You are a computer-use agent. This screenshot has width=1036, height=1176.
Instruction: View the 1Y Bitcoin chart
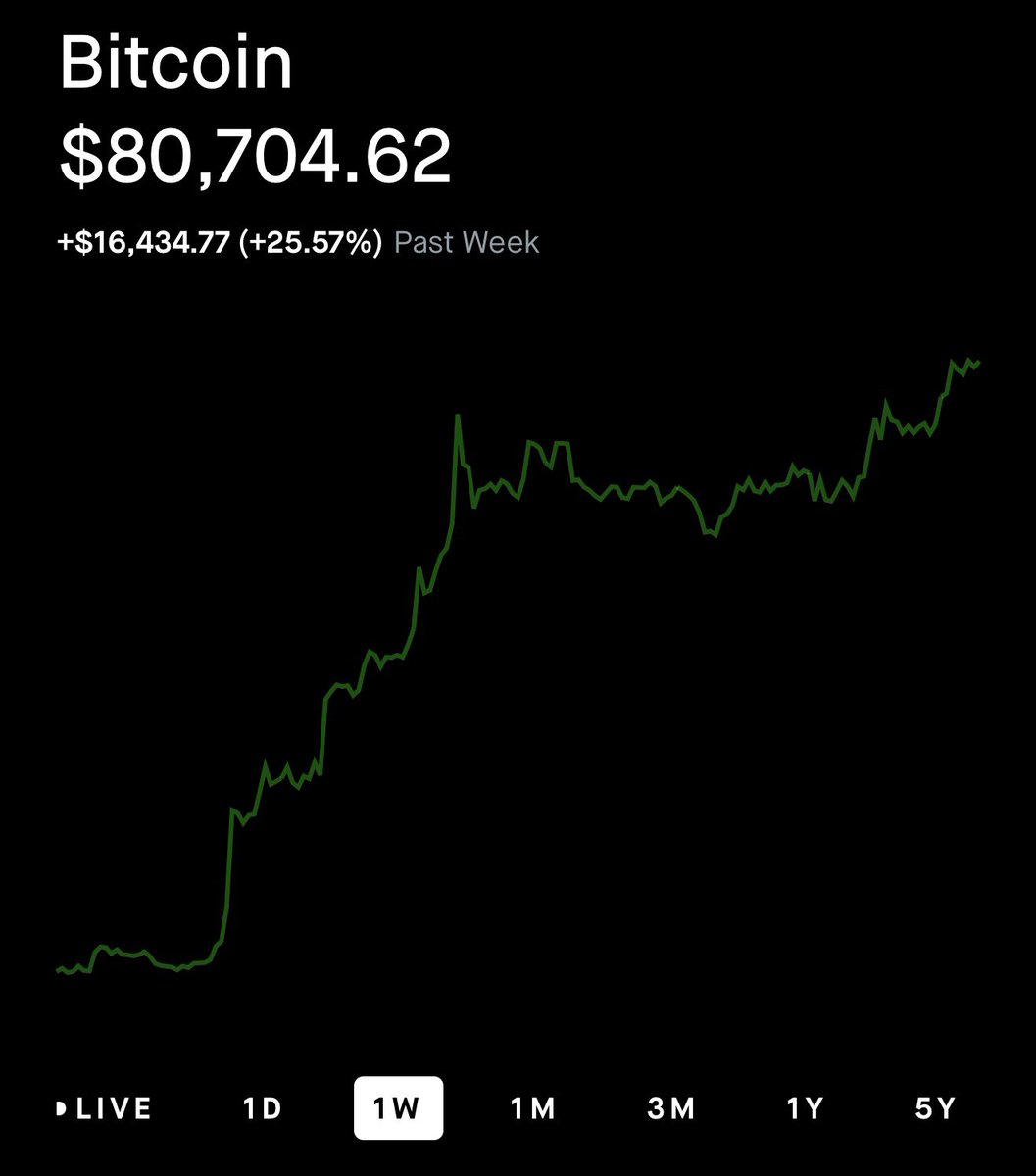(805, 1108)
